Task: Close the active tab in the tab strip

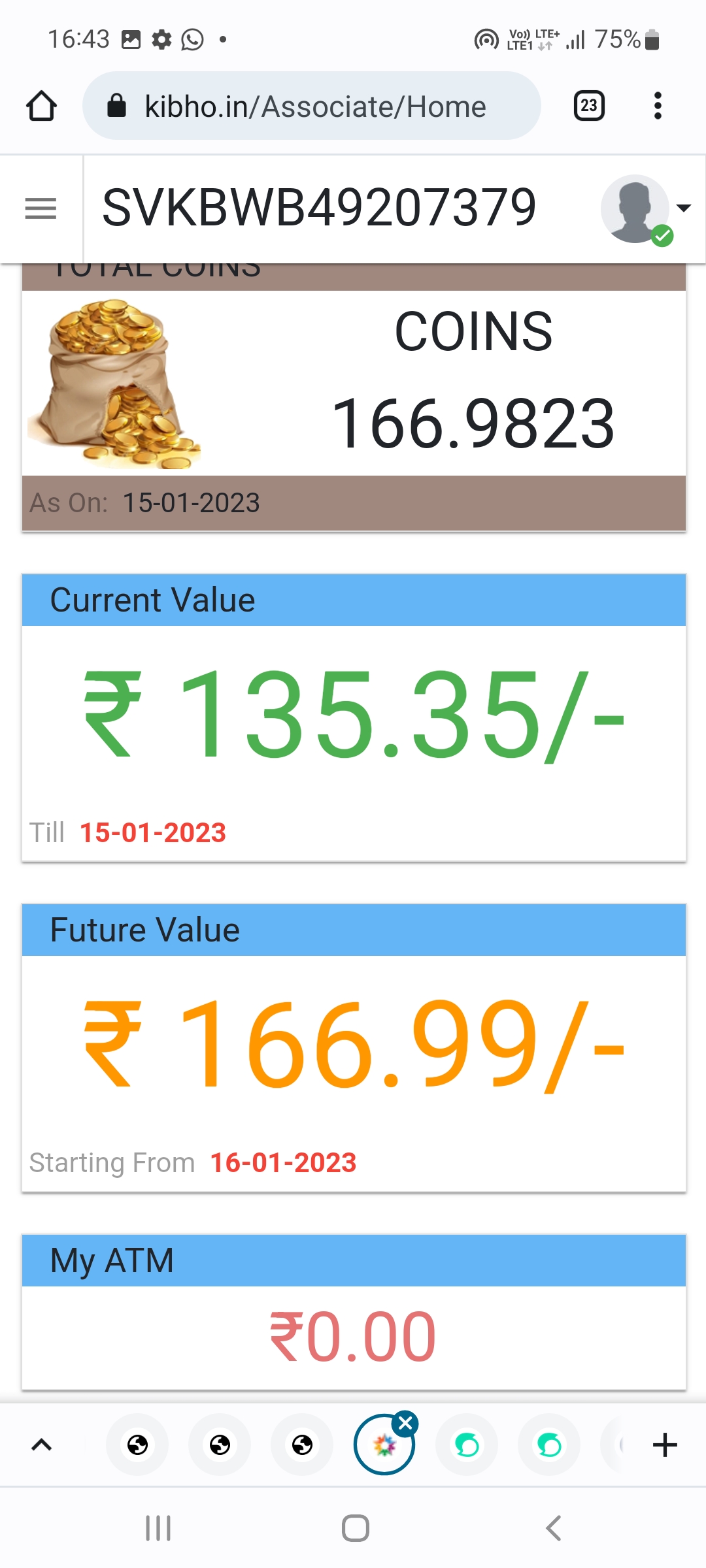Action: click(x=405, y=1423)
